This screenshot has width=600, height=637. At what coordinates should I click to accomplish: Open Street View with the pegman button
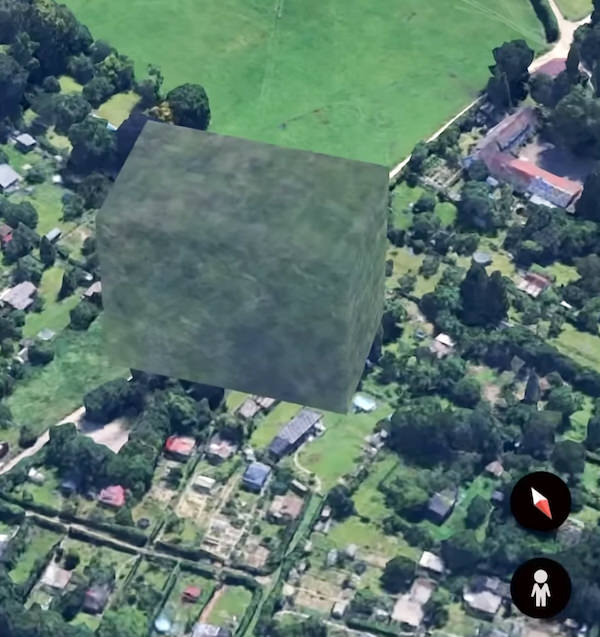[x=540, y=588]
